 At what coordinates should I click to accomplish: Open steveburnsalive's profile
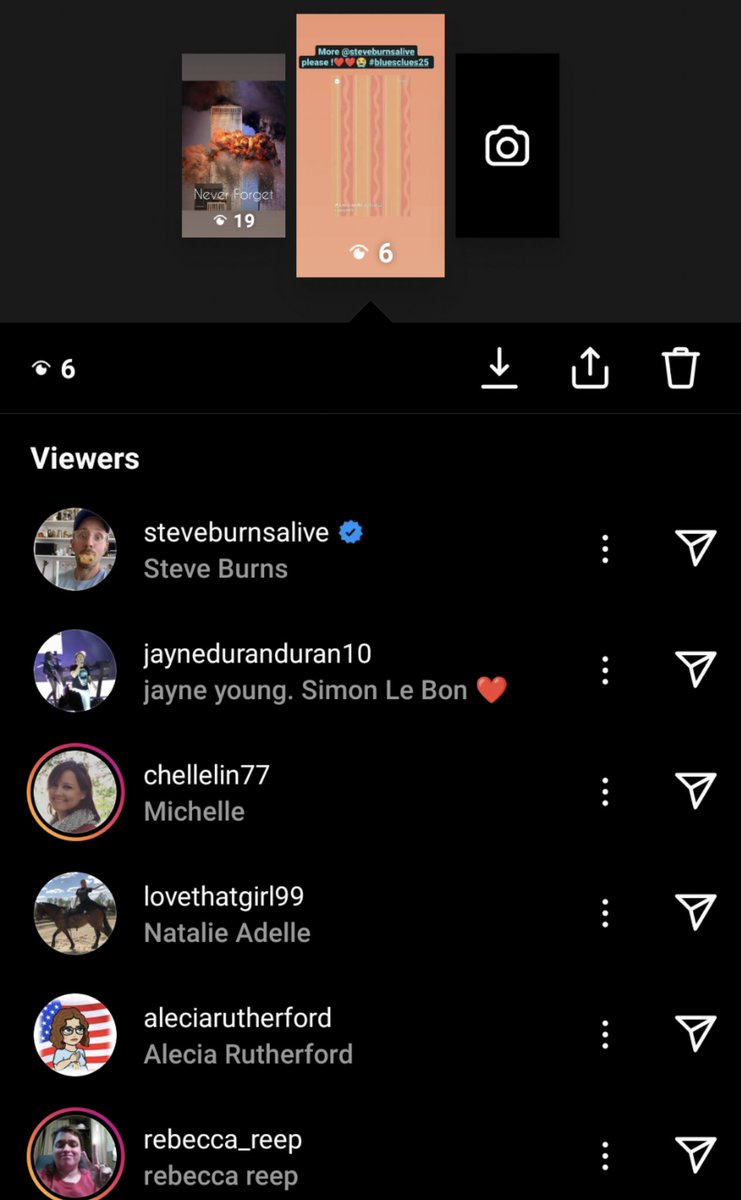pos(236,532)
